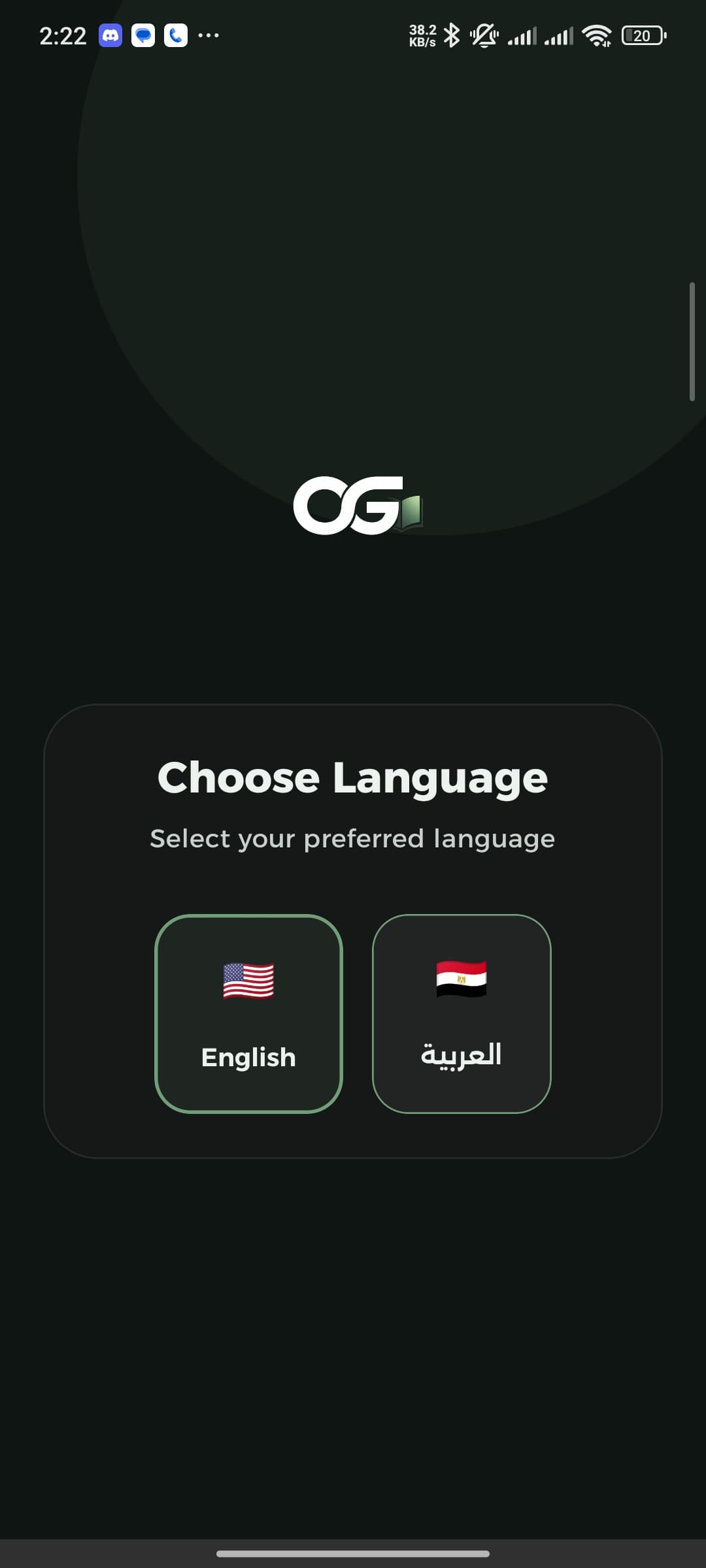Choose Arabic (العربية) as the language
The height and width of the screenshot is (1568, 706).
click(462, 1013)
